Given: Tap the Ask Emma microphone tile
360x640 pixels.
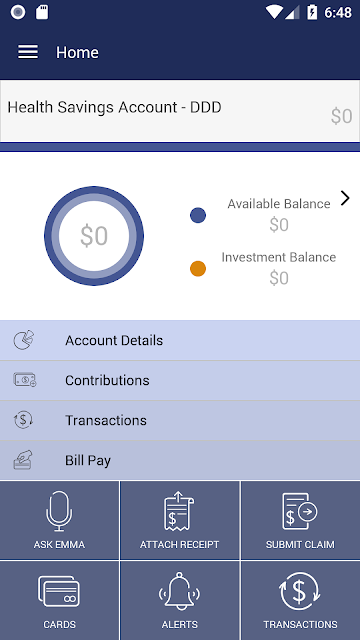Looking at the screenshot, I should pos(60,520).
